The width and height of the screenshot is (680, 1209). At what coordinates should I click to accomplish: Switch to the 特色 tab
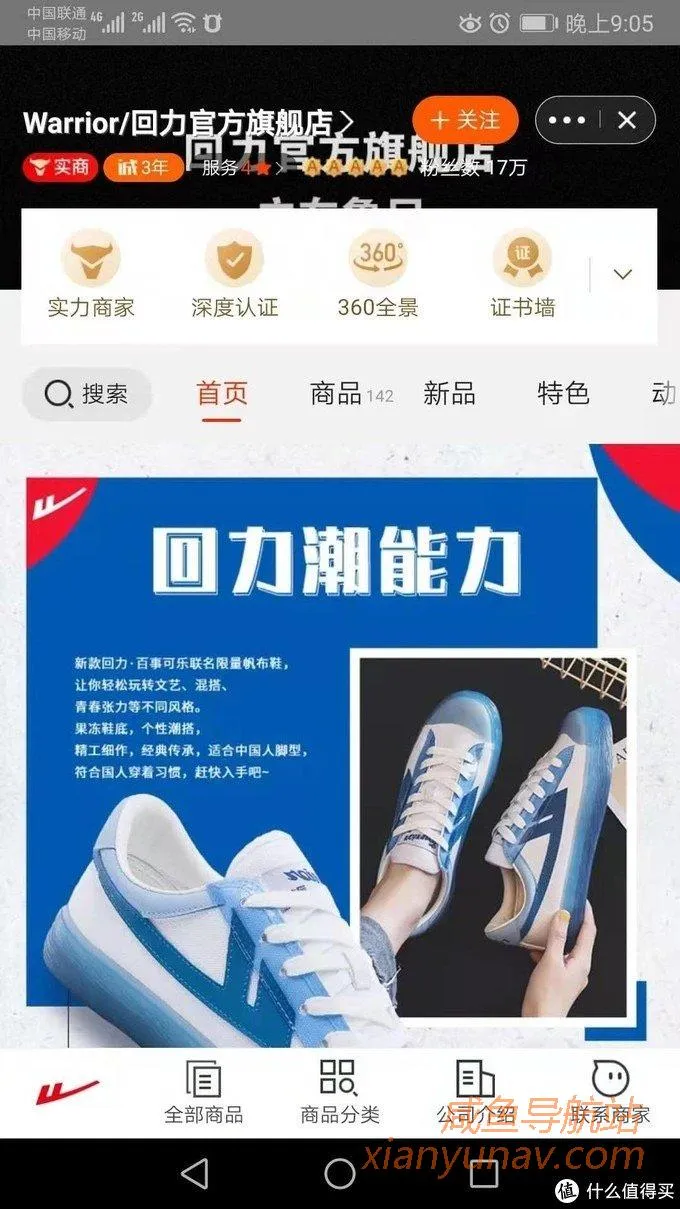[x=563, y=394]
